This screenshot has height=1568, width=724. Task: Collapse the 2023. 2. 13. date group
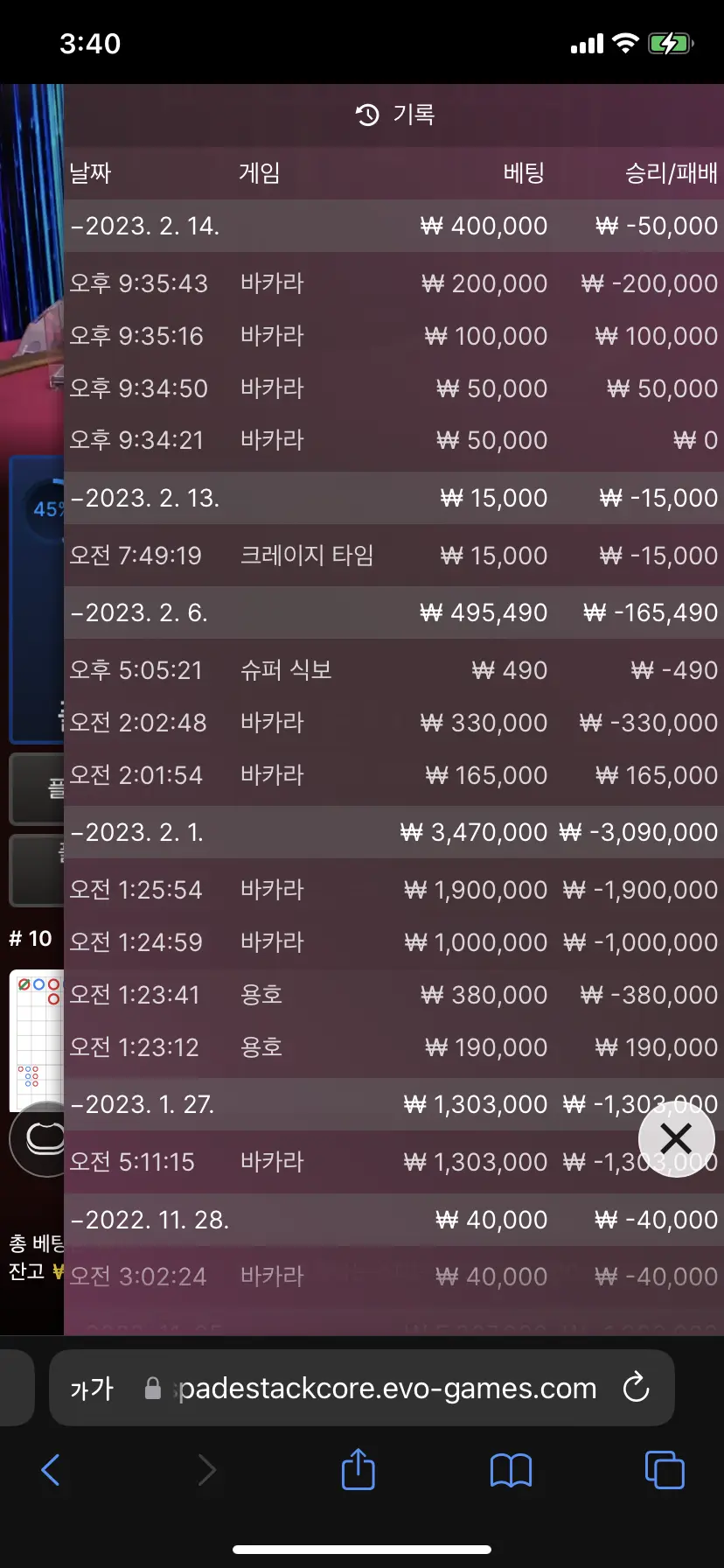tap(393, 498)
